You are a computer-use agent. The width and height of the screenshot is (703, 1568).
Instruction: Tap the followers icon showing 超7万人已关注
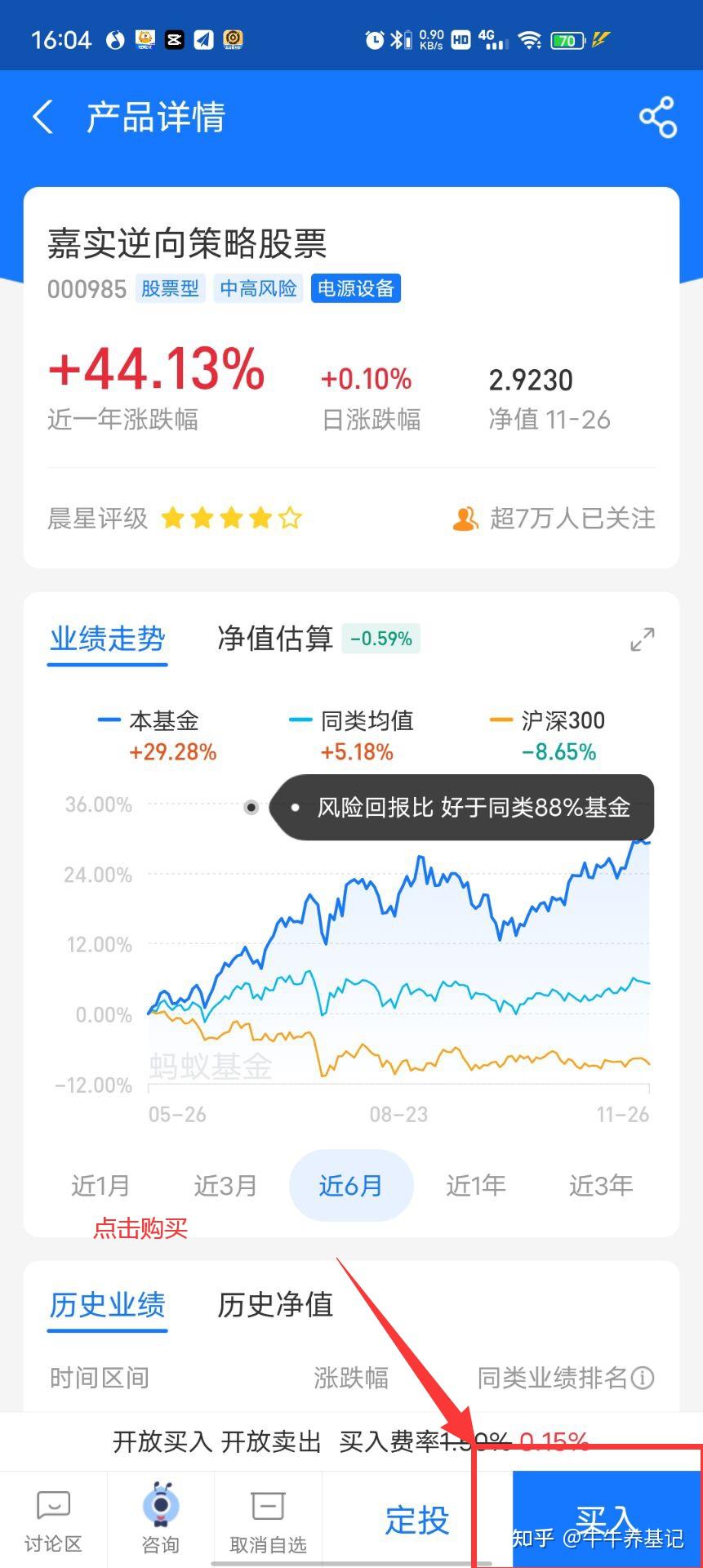click(x=466, y=518)
